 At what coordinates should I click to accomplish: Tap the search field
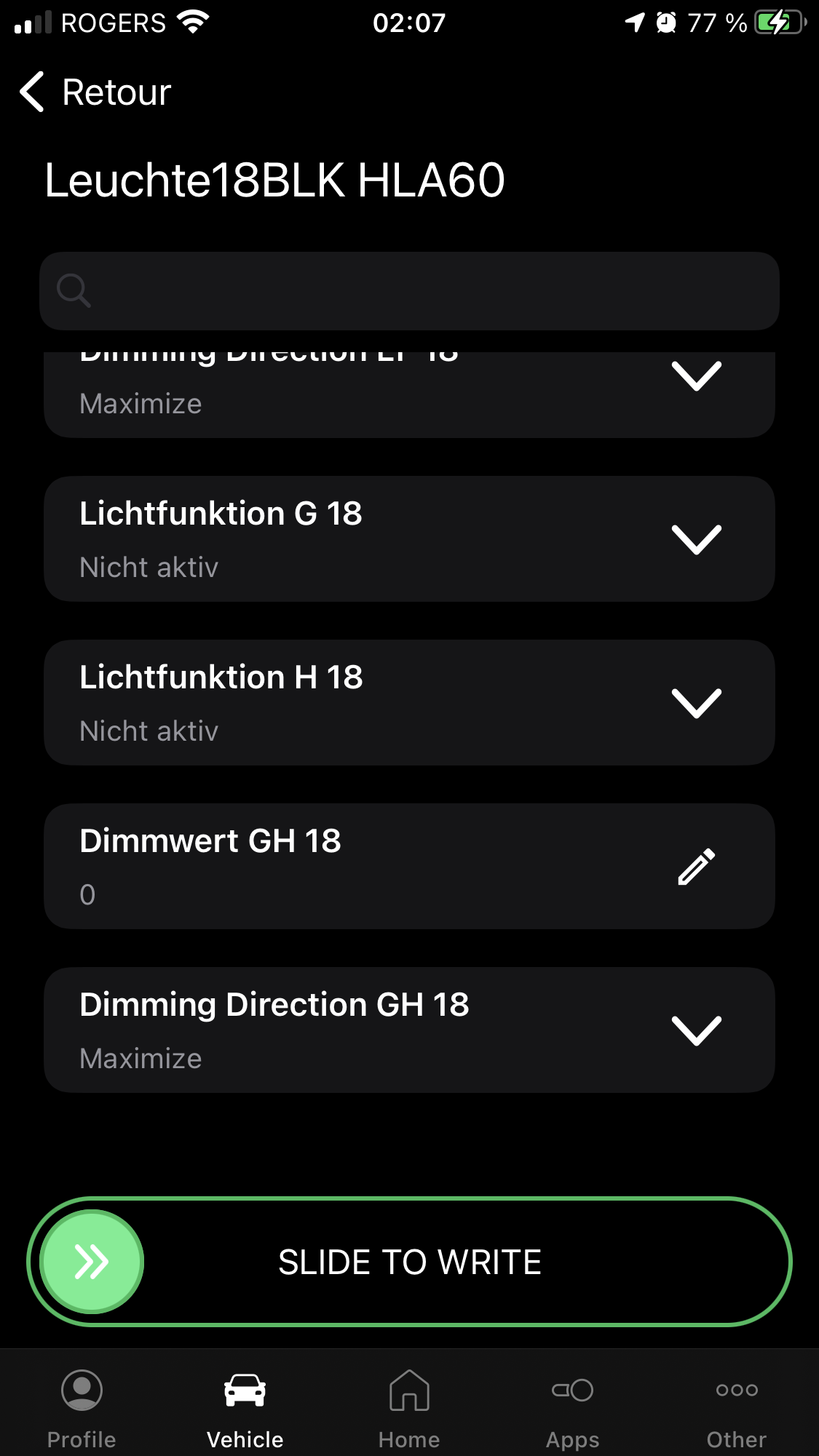coord(409,291)
